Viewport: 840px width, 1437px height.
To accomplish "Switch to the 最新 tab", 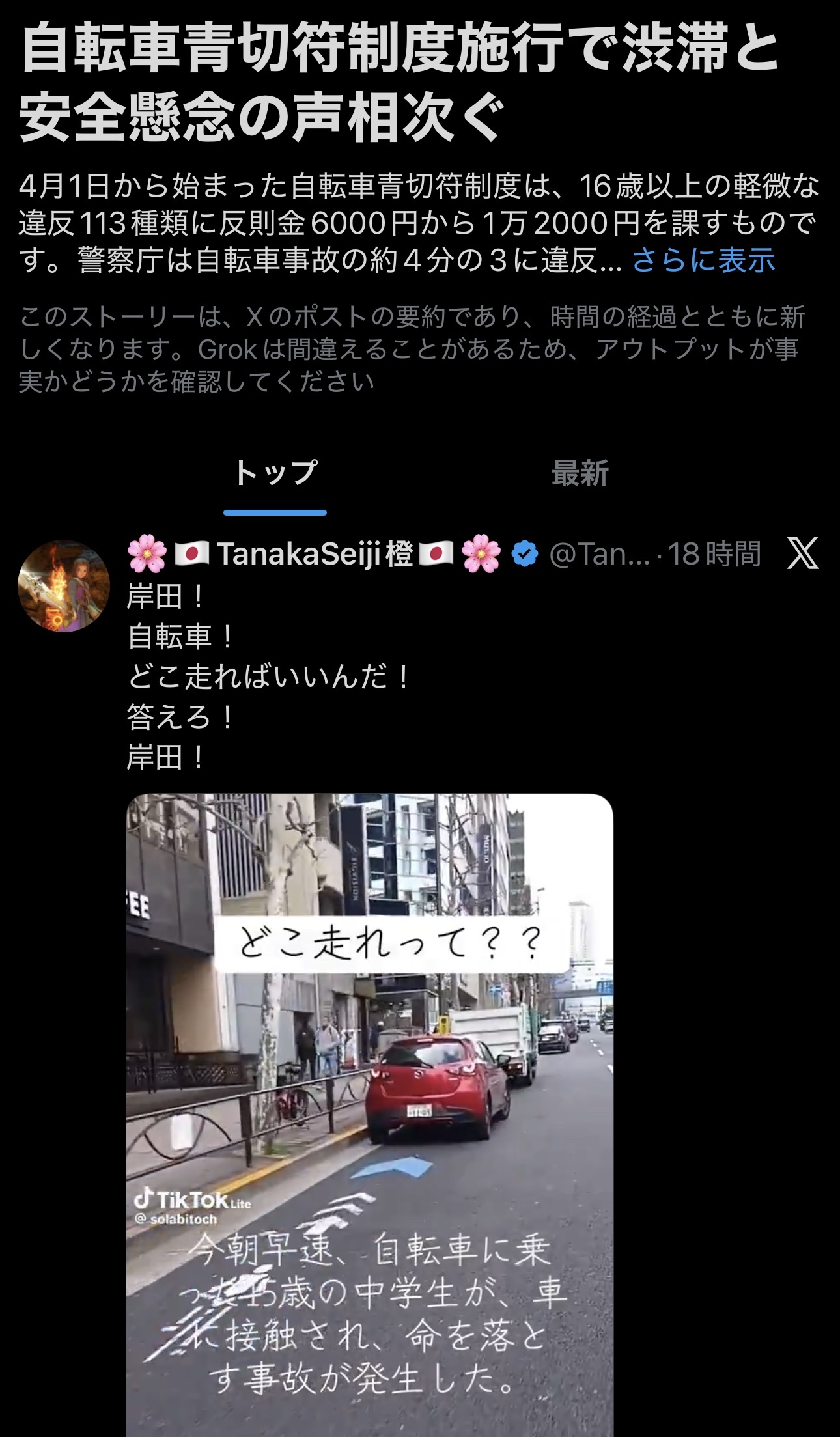I will pyautogui.click(x=580, y=473).
